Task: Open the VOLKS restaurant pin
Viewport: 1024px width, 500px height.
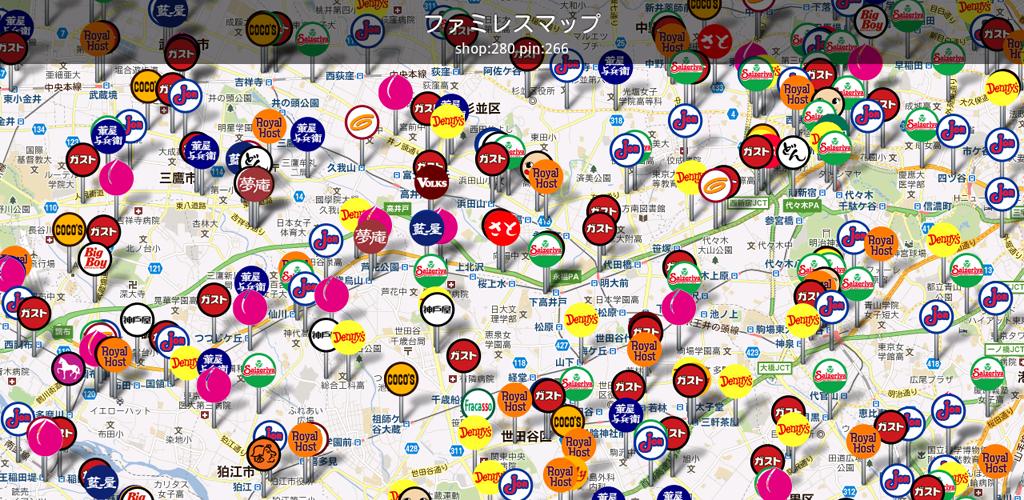Action: [434, 187]
